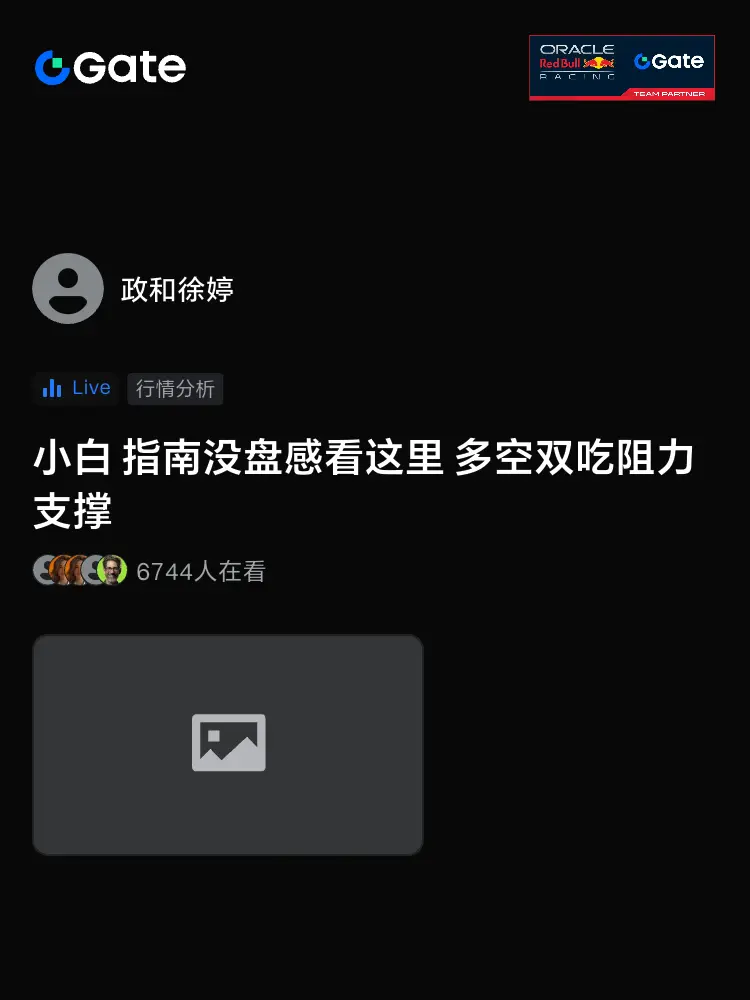Click the Live text label
750x1000 pixels.
pyautogui.click(x=91, y=388)
